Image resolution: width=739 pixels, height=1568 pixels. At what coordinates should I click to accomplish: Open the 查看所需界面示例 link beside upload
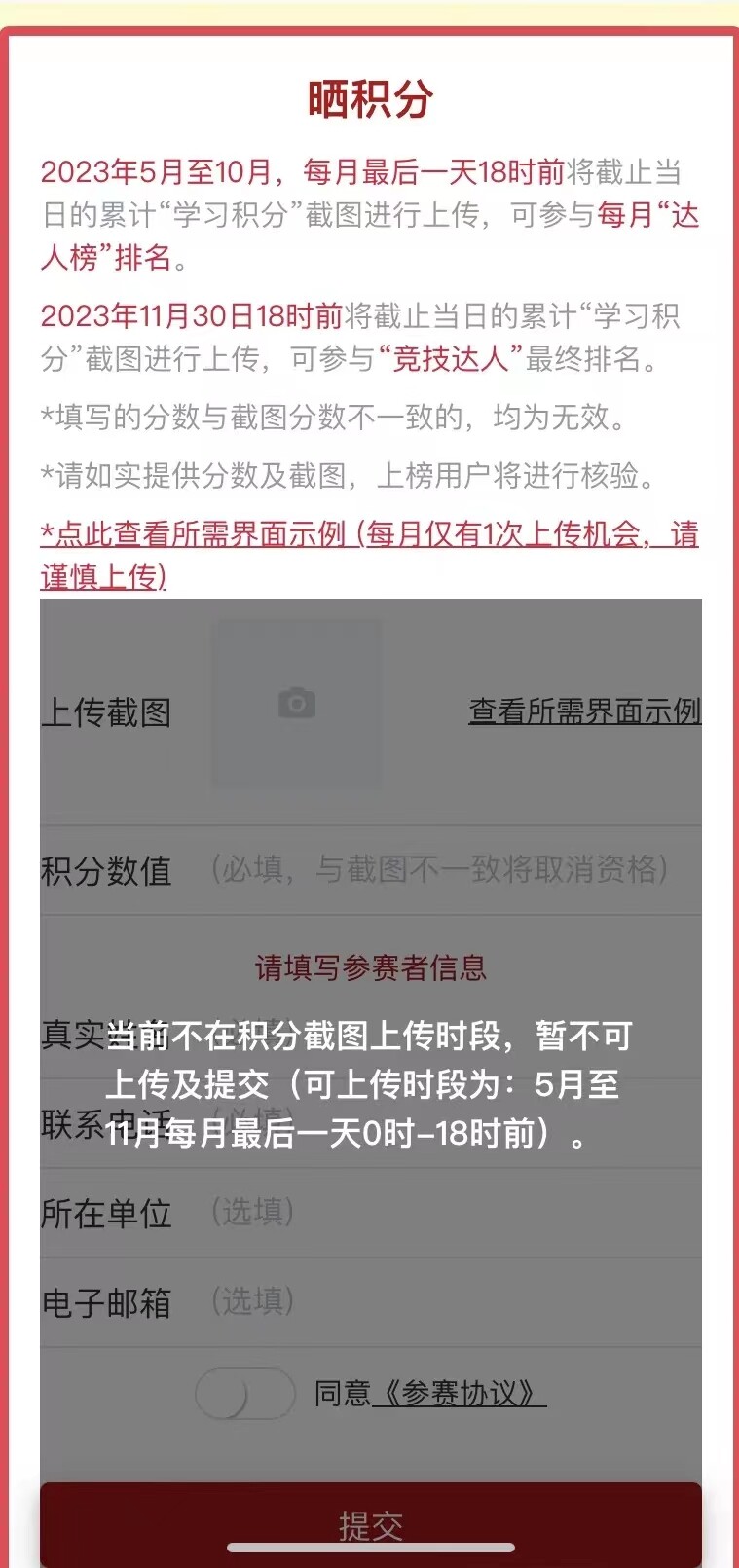[584, 711]
